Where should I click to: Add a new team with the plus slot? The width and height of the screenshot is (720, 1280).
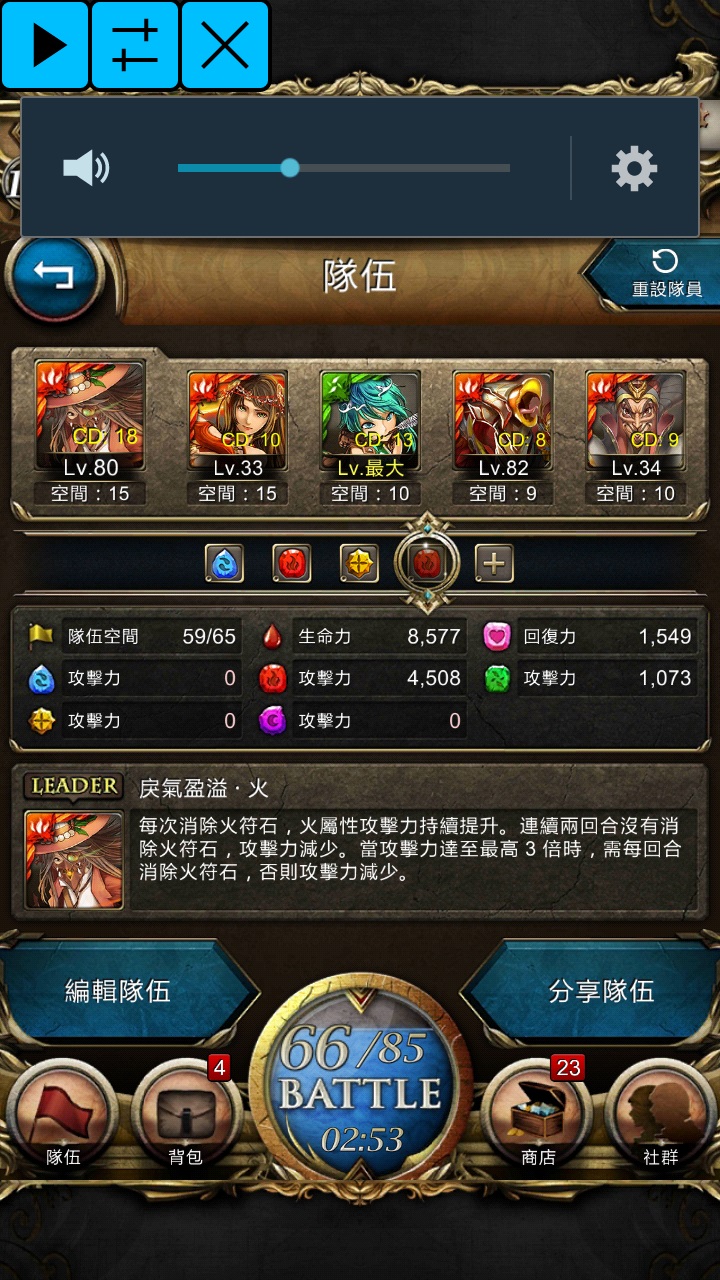point(494,564)
